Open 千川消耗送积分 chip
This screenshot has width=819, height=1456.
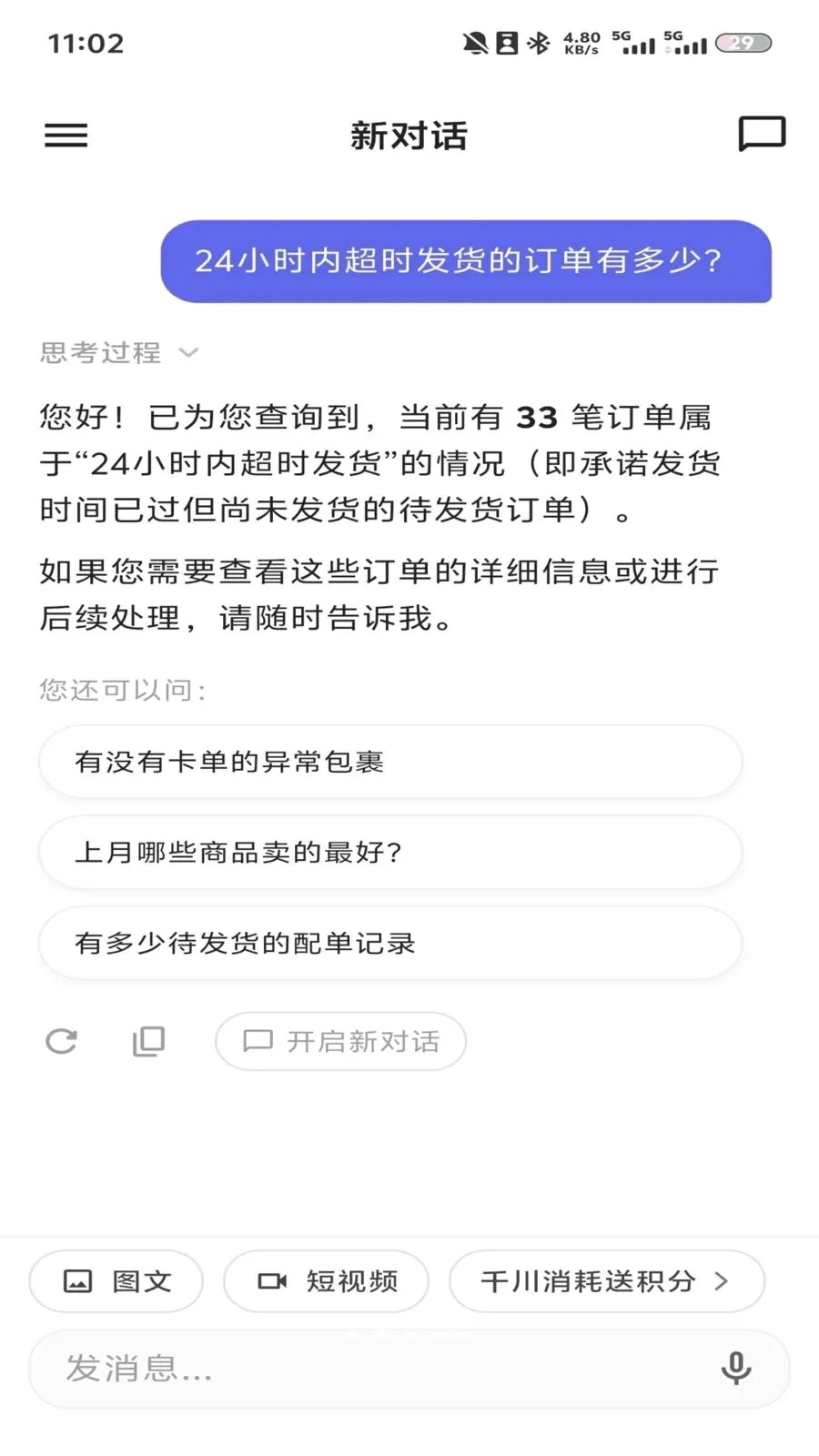pyautogui.click(x=607, y=1281)
